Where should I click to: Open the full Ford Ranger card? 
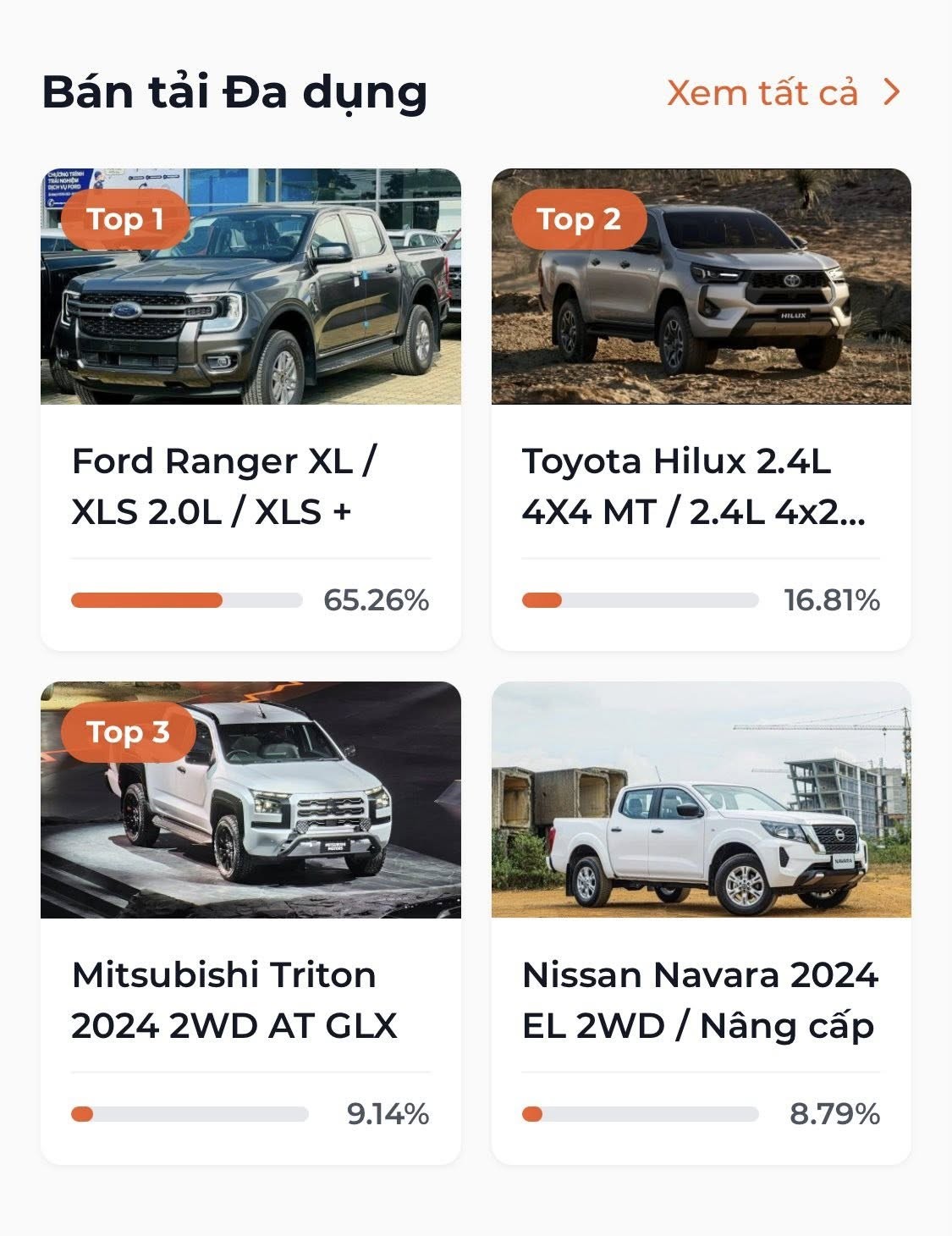[250, 398]
